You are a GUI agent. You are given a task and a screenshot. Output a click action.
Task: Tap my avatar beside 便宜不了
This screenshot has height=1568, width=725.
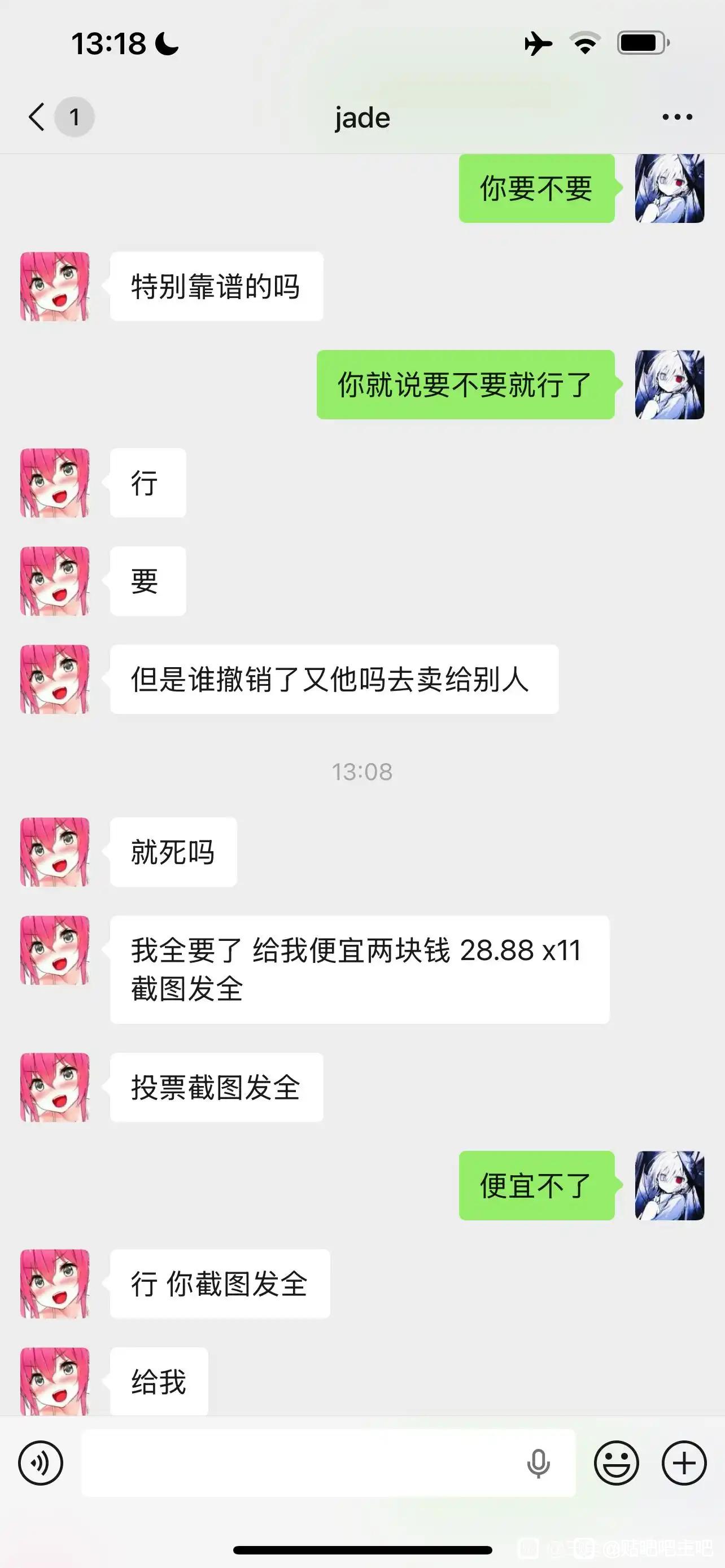669,1185
